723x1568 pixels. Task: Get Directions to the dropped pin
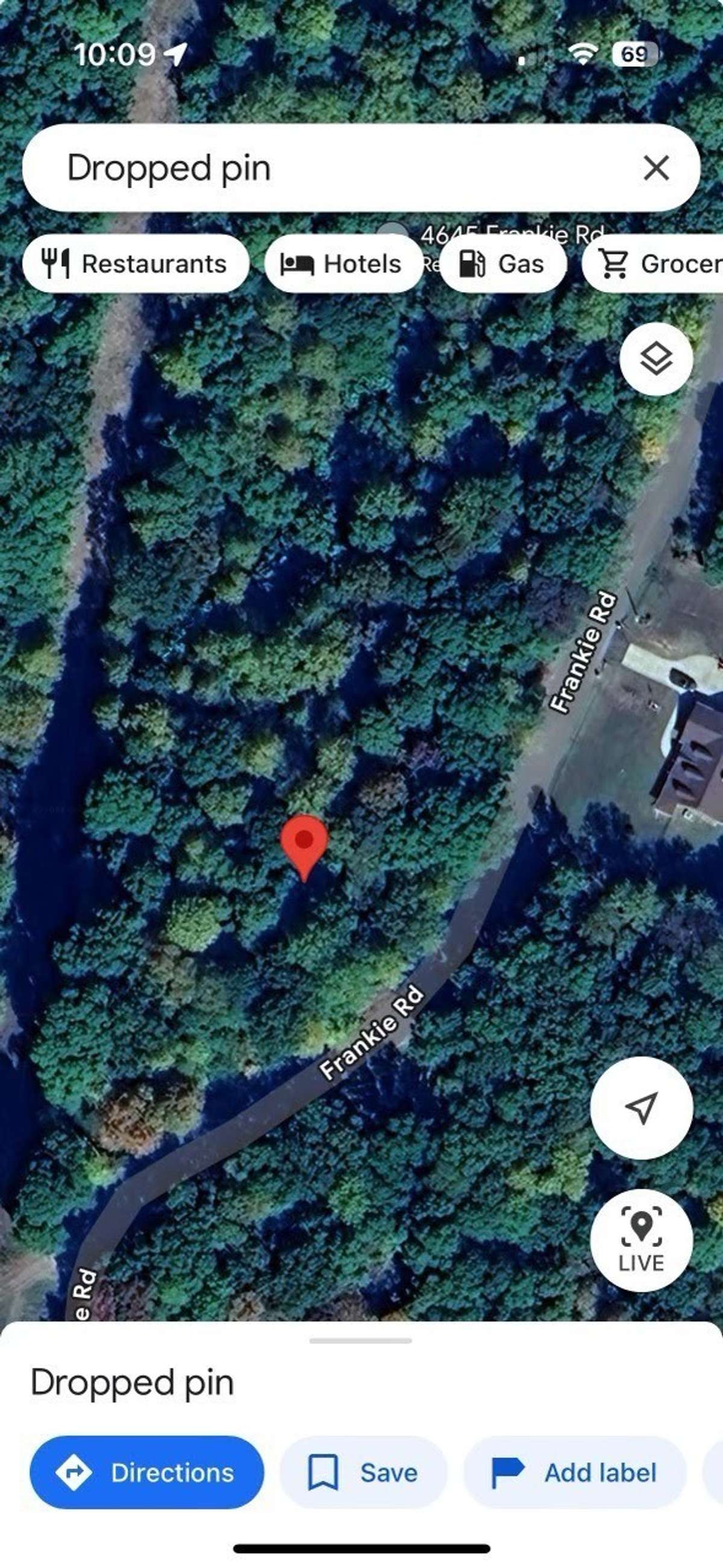147,1472
